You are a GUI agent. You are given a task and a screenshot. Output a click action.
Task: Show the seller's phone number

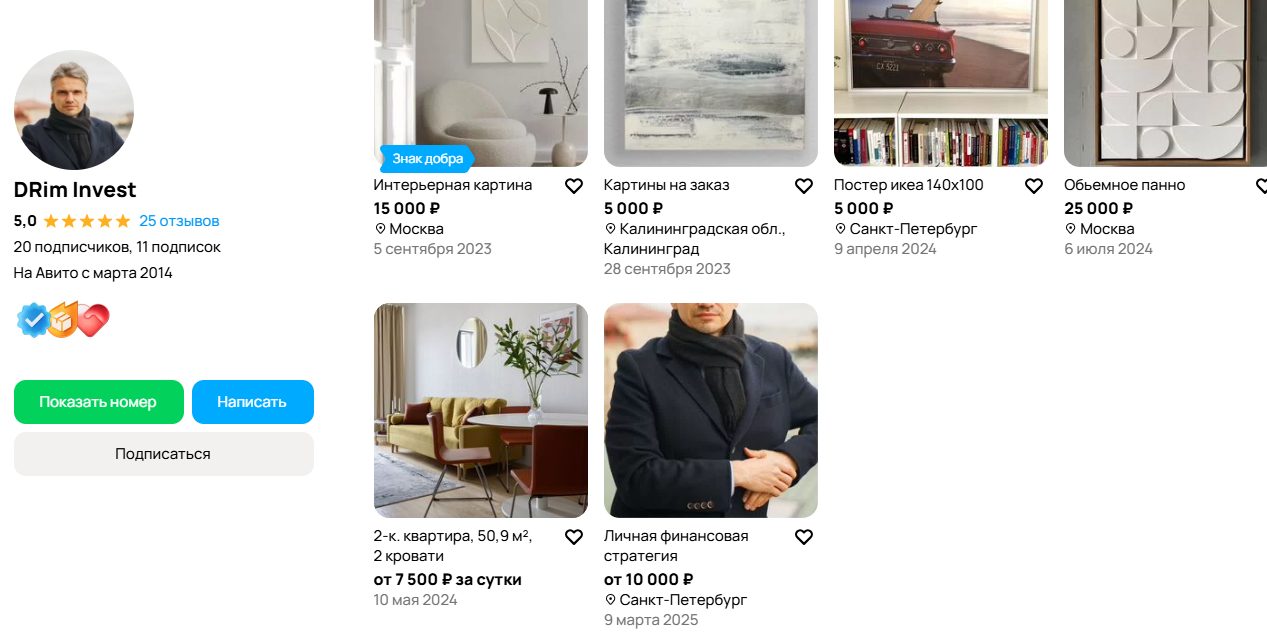pyautogui.click(x=98, y=402)
